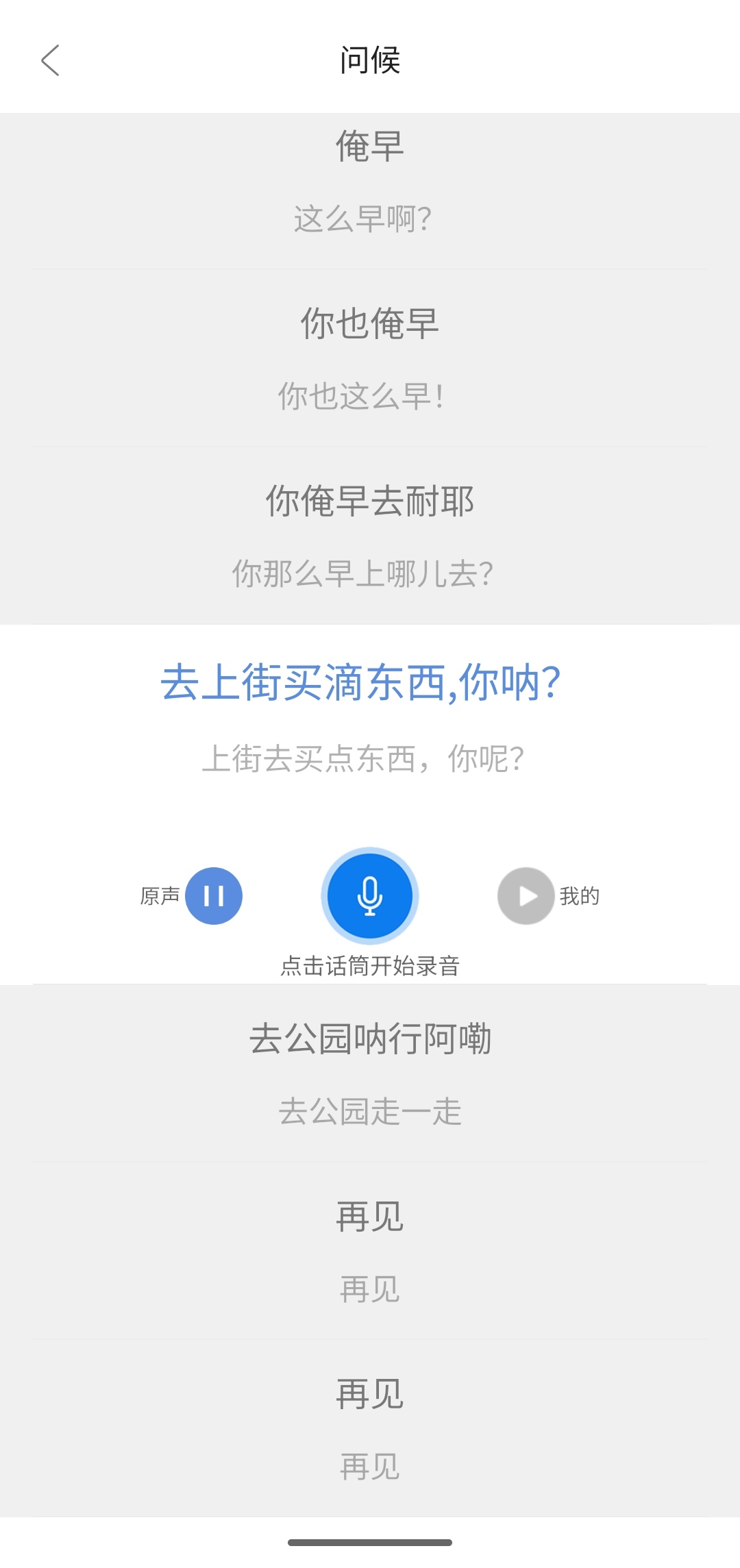Select the phrase 你也俺早
This screenshot has width=740, height=1568.
370,358
